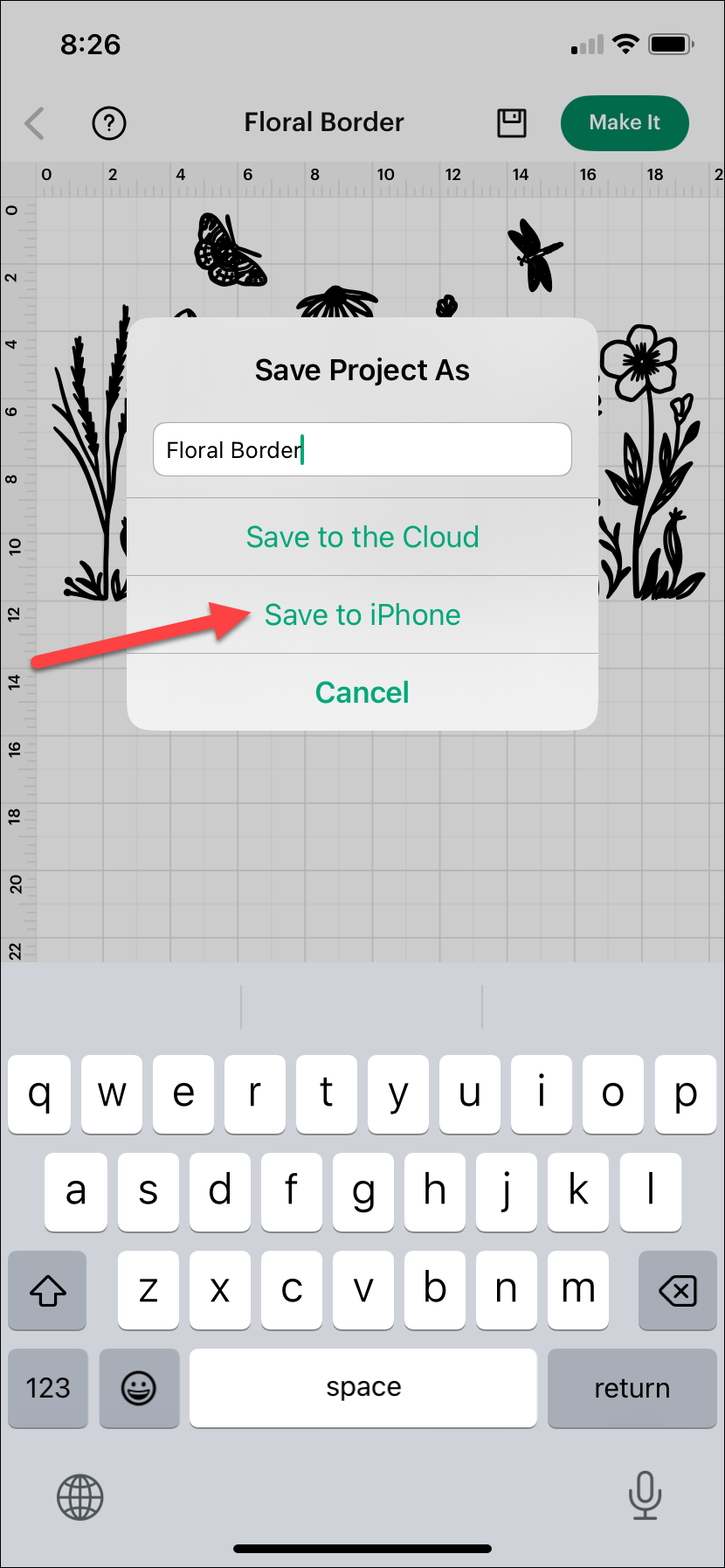This screenshot has width=725, height=1568.
Task: Go back with the top-left arrow
Action: pyautogui.click(x=35, y=123)
